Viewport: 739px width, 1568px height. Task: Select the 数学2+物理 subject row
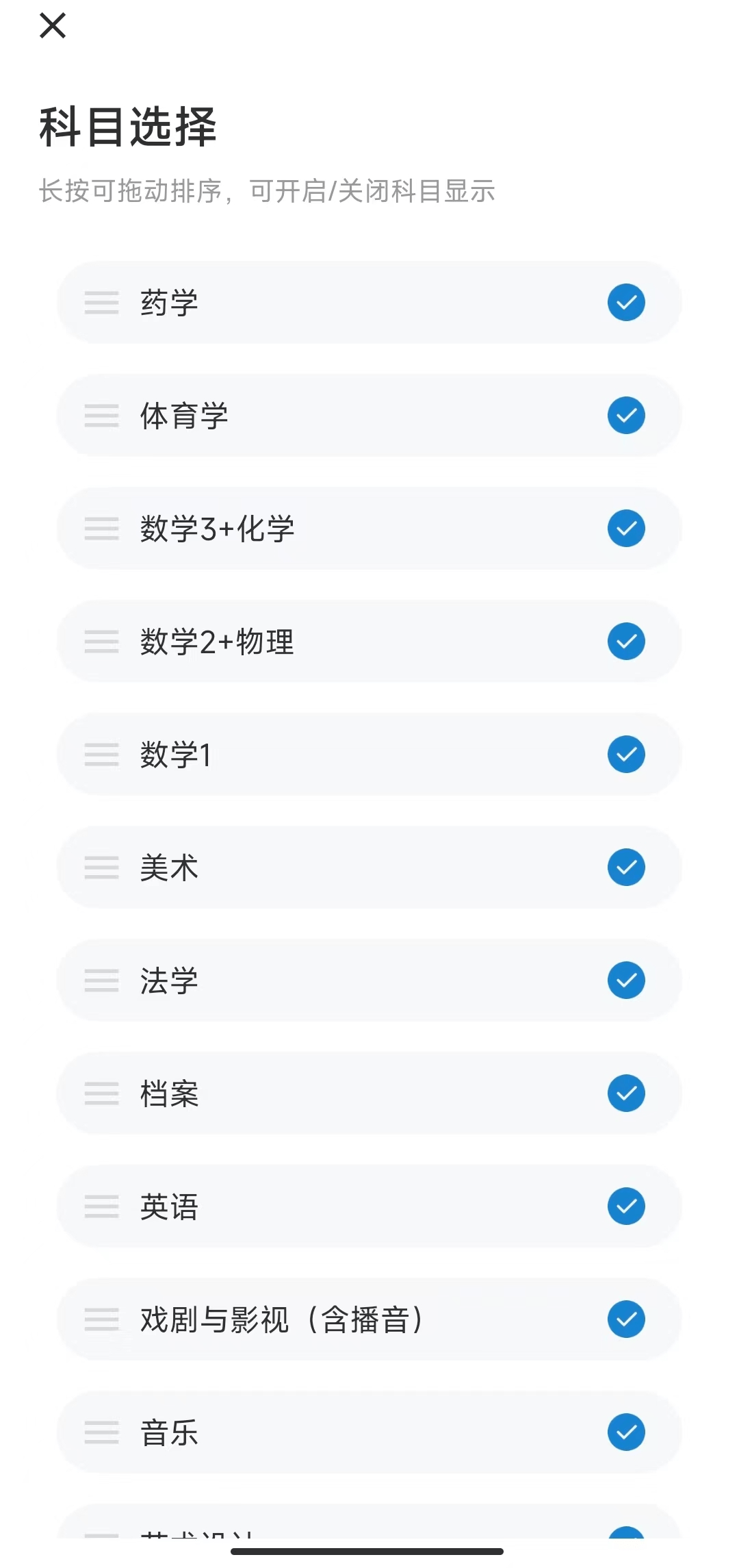tap(369, 642)
